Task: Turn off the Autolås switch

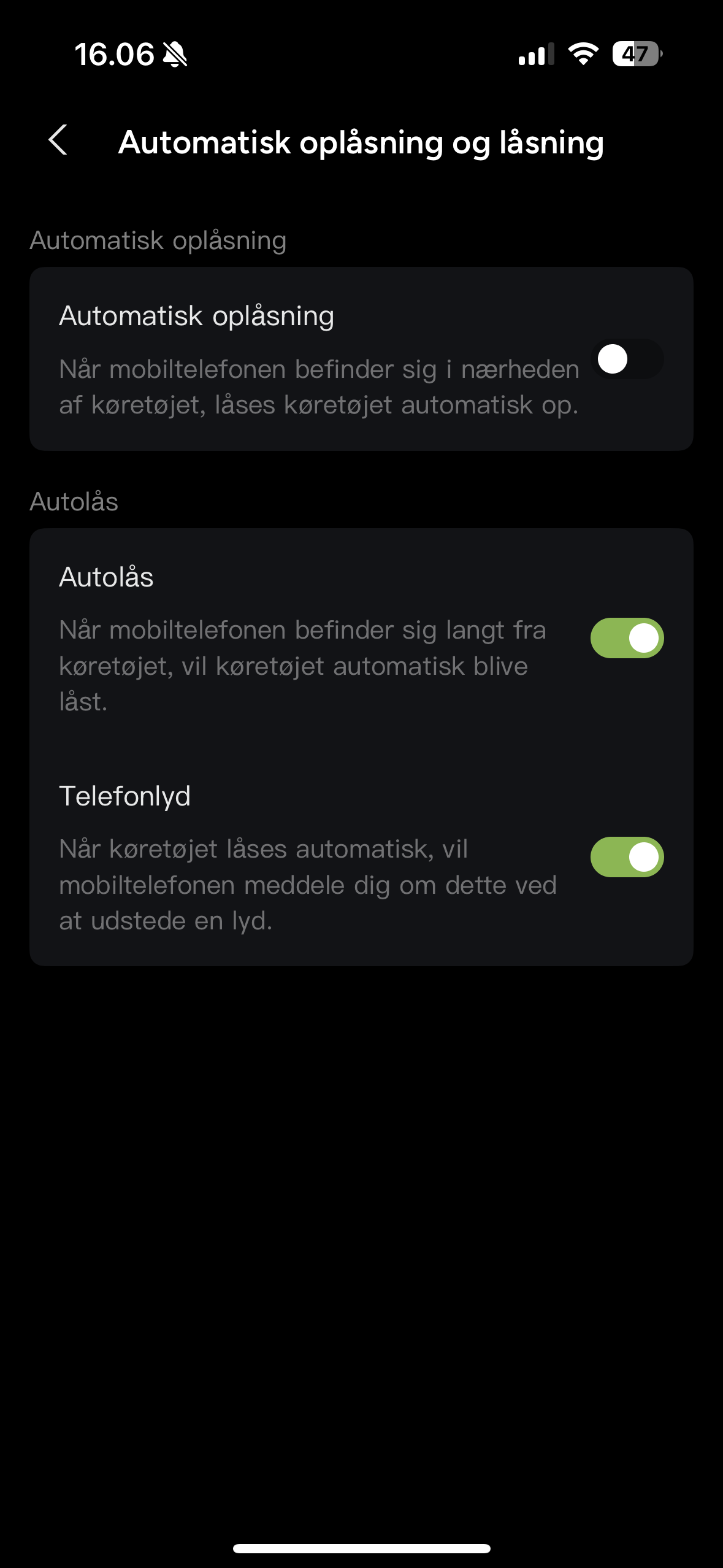Action: 627,638
